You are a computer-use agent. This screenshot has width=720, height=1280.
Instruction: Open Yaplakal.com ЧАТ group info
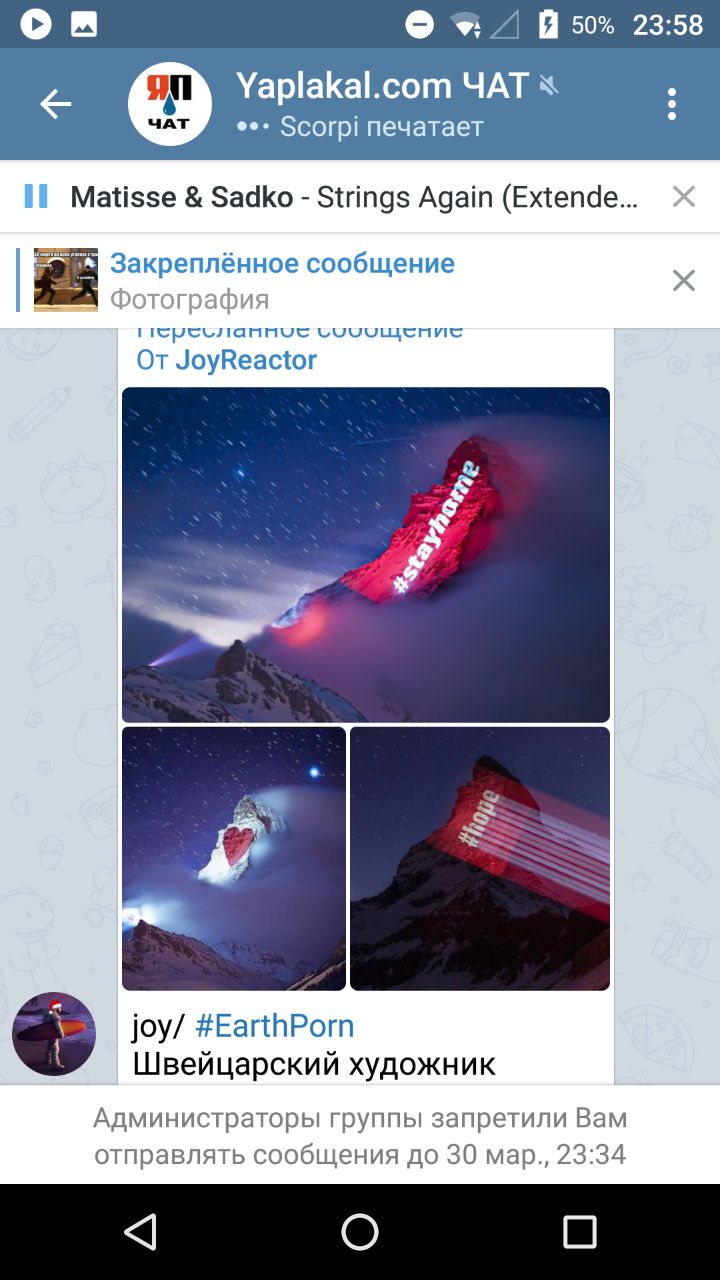point(380,104)
